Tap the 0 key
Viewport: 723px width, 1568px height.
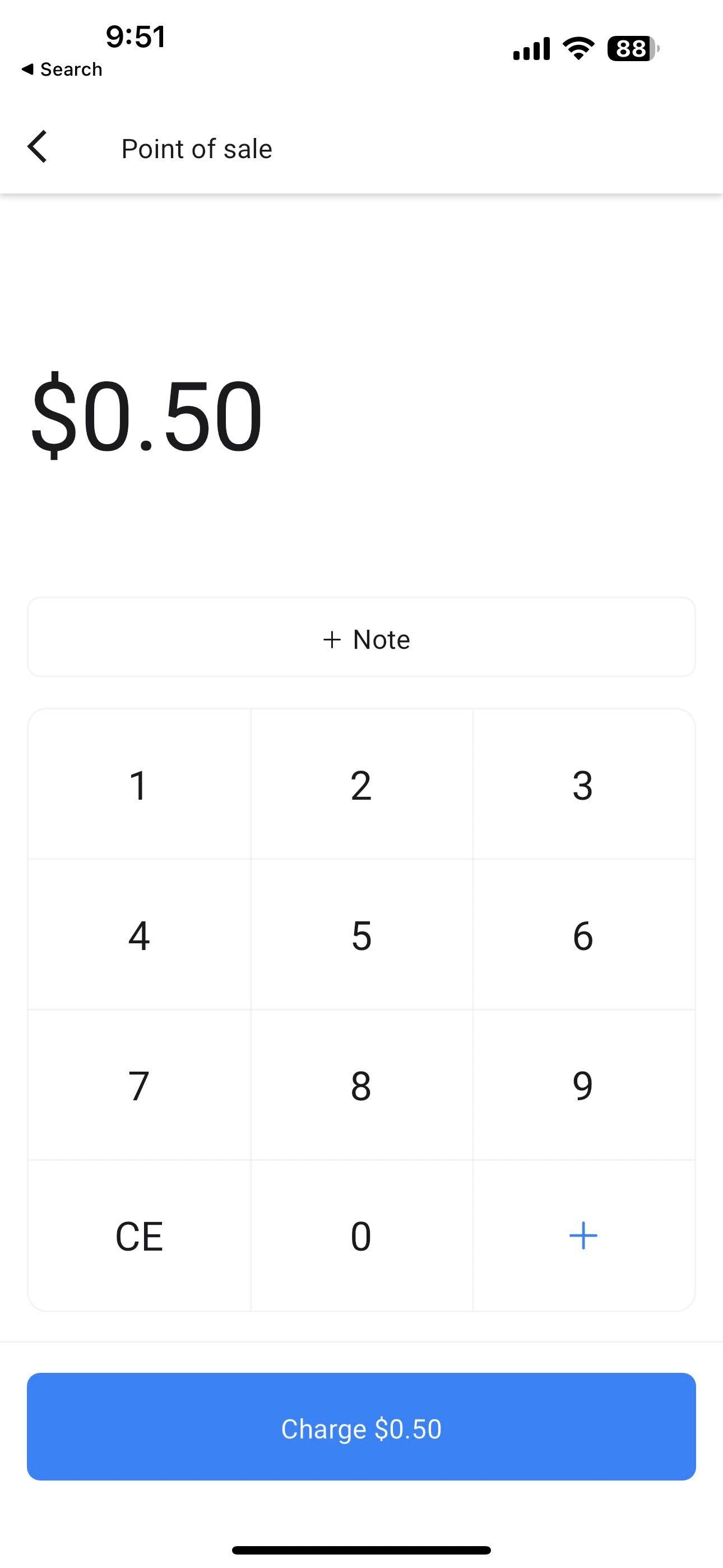tap(361, 1236)
